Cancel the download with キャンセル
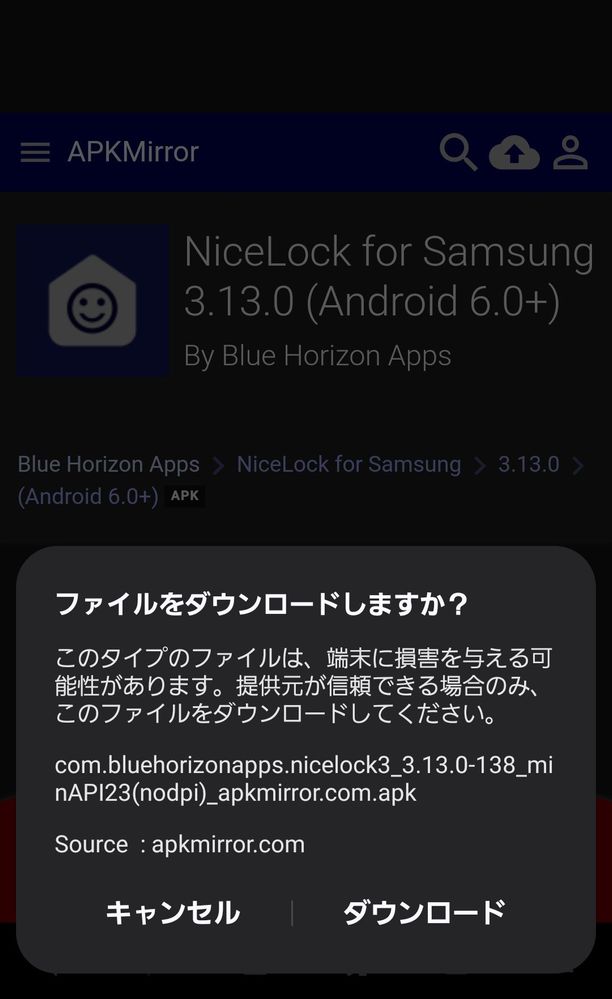This screenshot has height=999, width=612. [x=173, y=912]
